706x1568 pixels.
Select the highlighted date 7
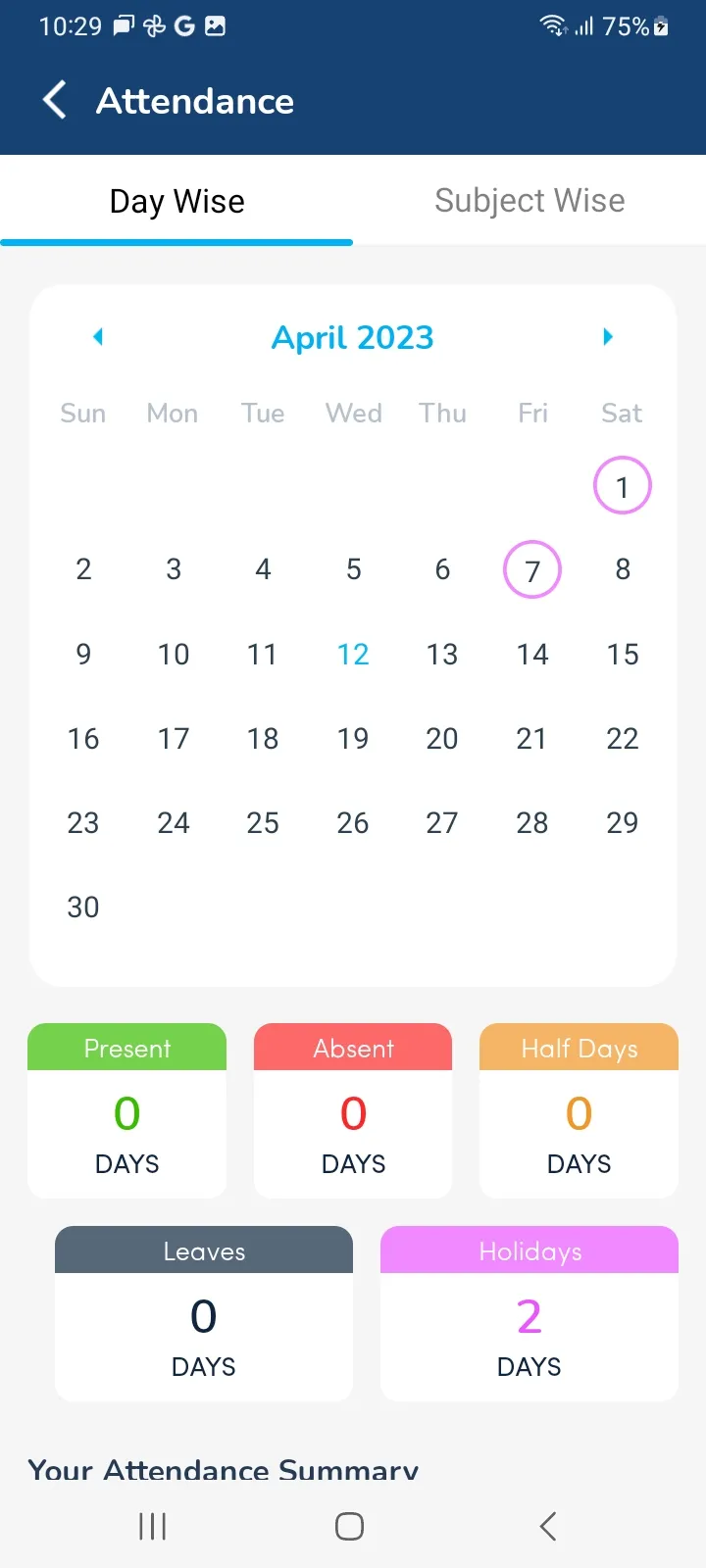point(531,569)
